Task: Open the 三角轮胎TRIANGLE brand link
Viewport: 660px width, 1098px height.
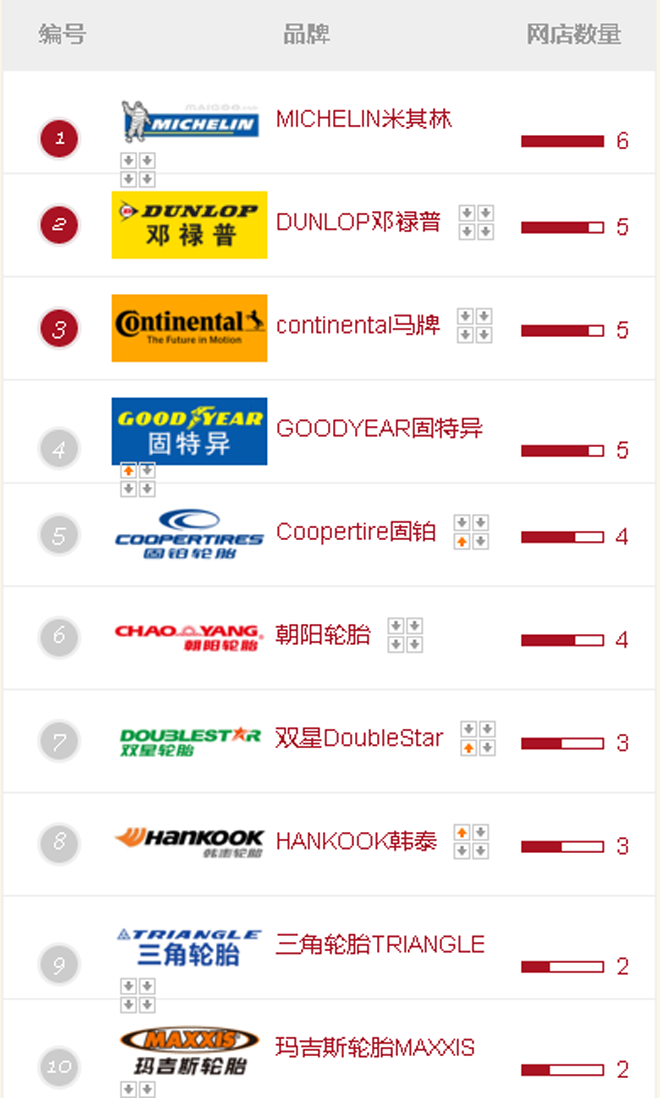Action: point(380,944)
